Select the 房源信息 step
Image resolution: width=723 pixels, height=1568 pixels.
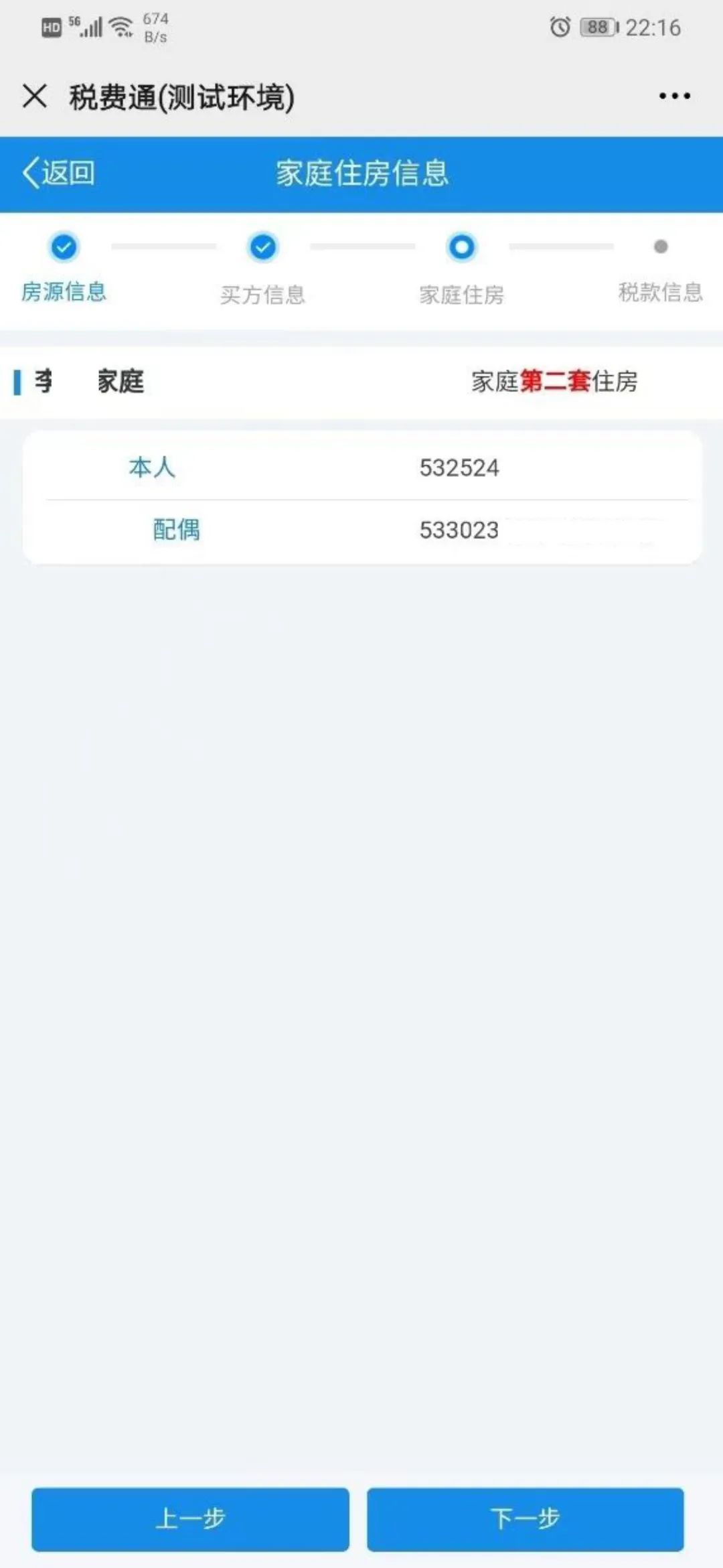[64, 267]
